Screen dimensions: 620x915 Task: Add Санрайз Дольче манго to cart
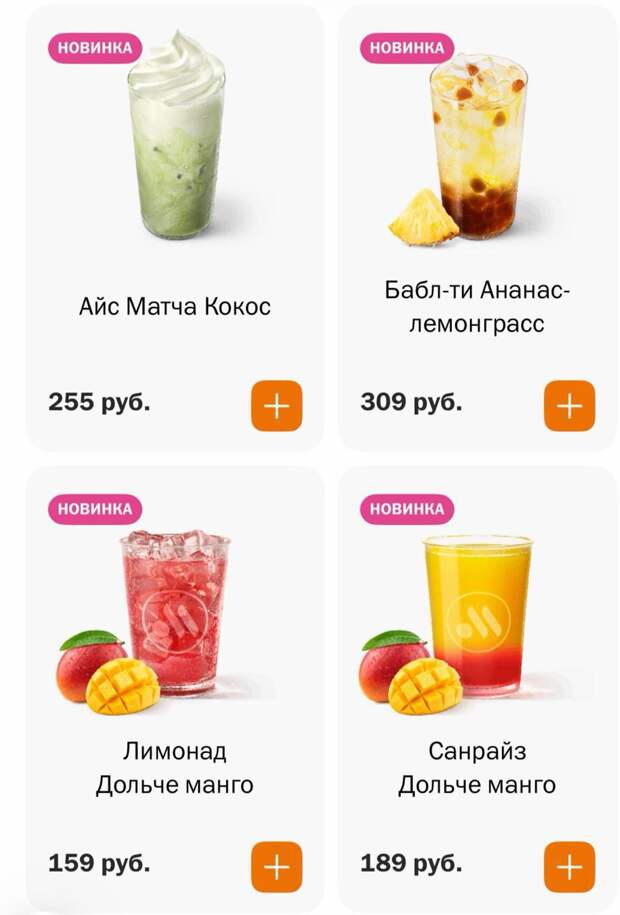click(x=569, y=867)
